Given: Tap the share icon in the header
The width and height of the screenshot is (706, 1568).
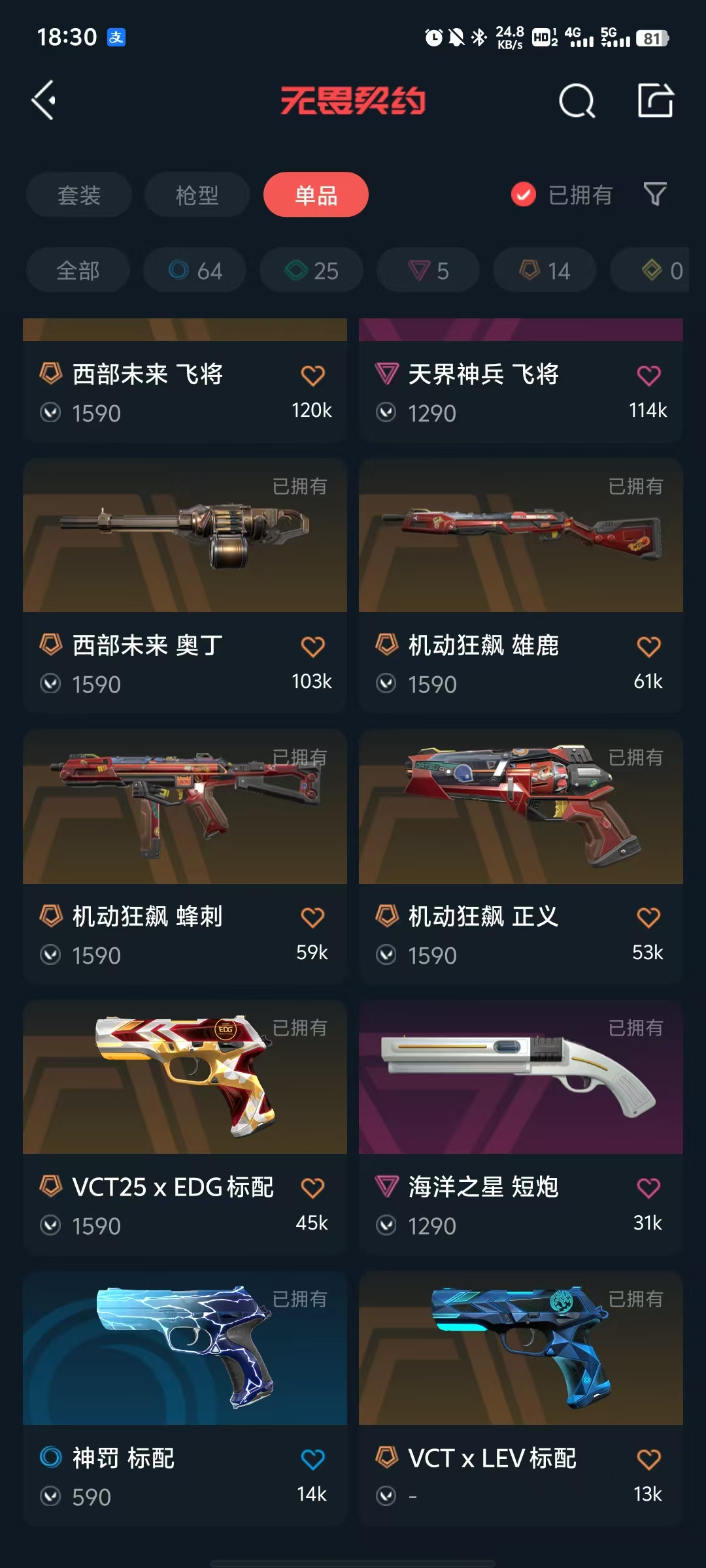Looking at the screenshot, I should 655,101.
